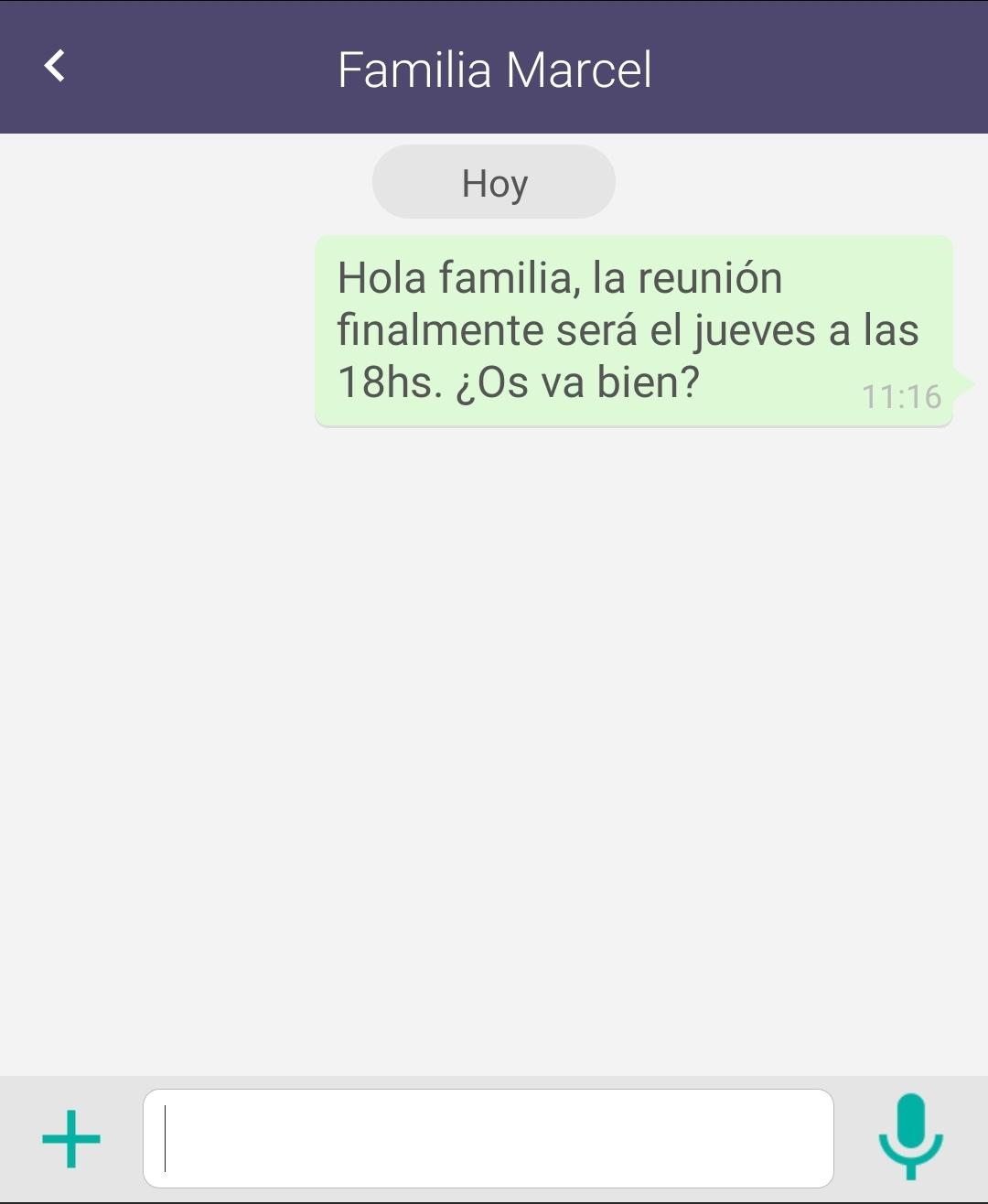
Task: Focus the message text field
Action: pyautogui.click(x=488, y=1138)
